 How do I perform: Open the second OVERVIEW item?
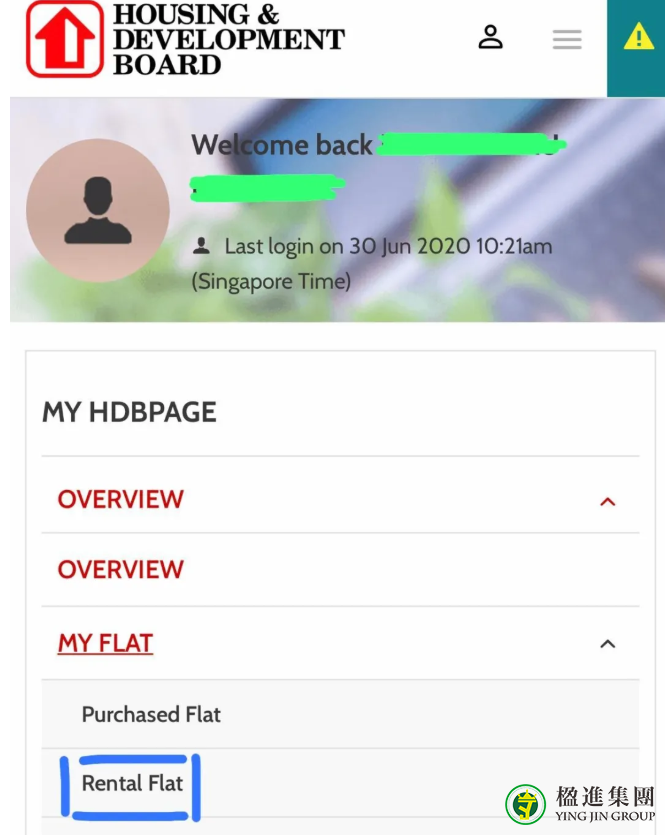(x=121, y=570)
